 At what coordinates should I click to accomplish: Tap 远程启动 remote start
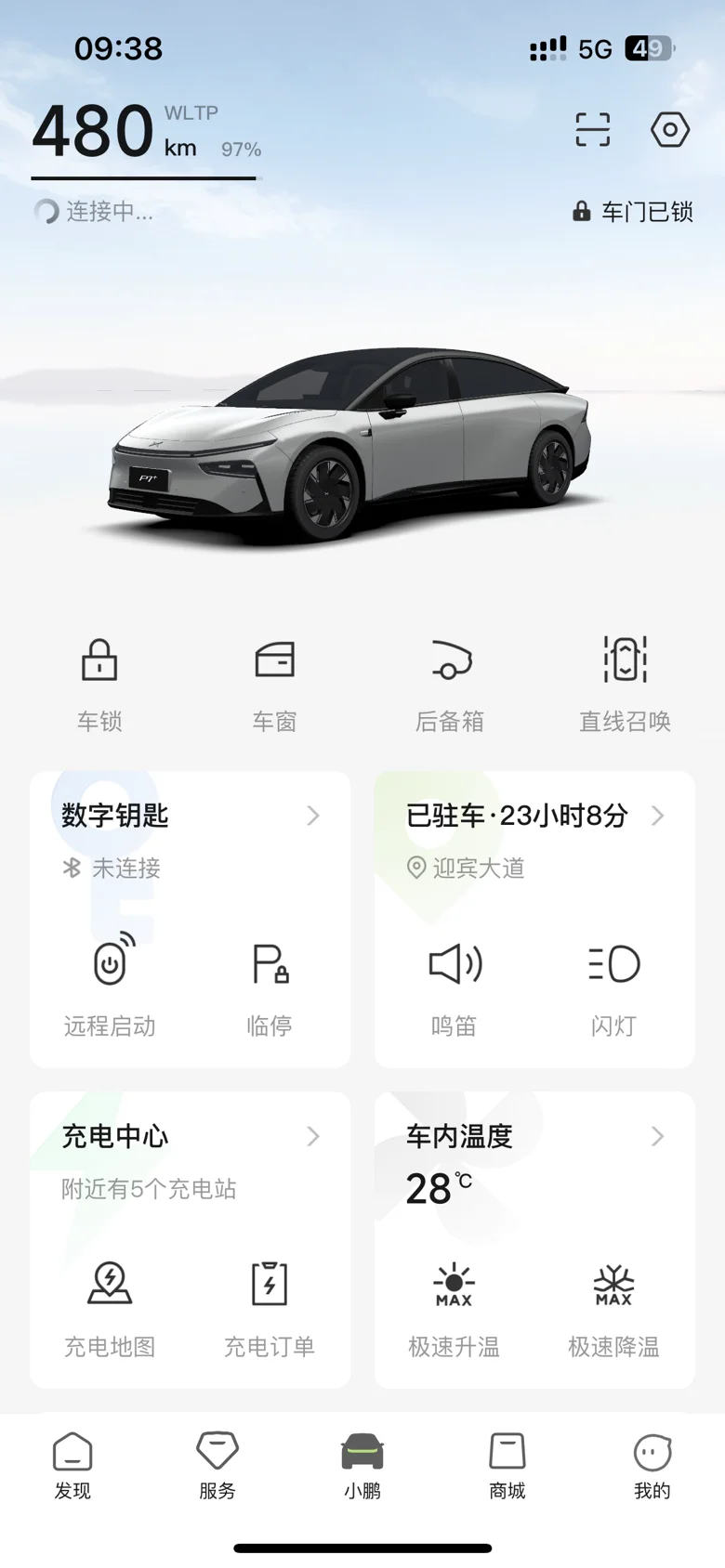tap(110, 985)
